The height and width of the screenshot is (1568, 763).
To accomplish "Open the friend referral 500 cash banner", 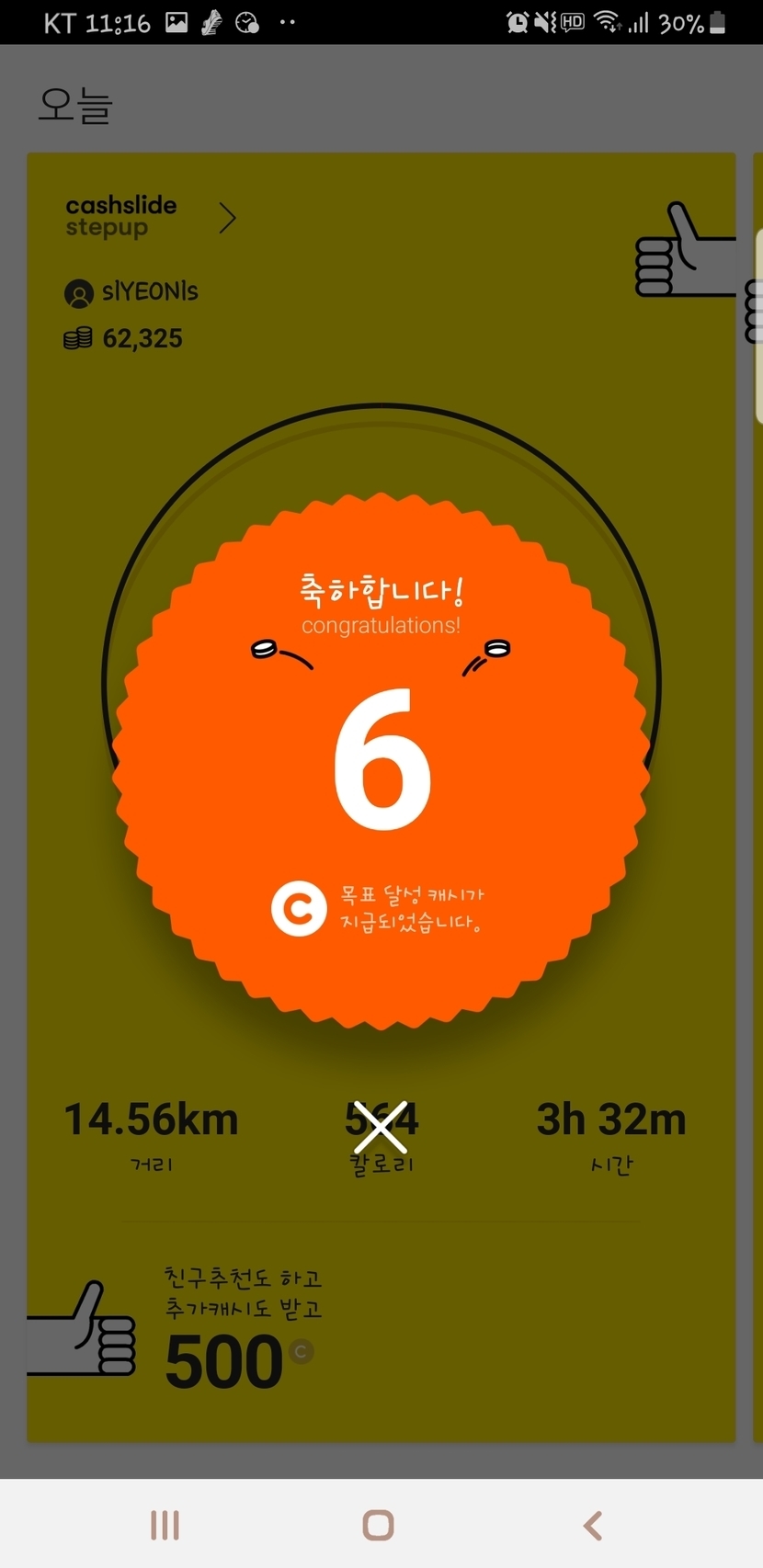I will (x=239, y=1331).
